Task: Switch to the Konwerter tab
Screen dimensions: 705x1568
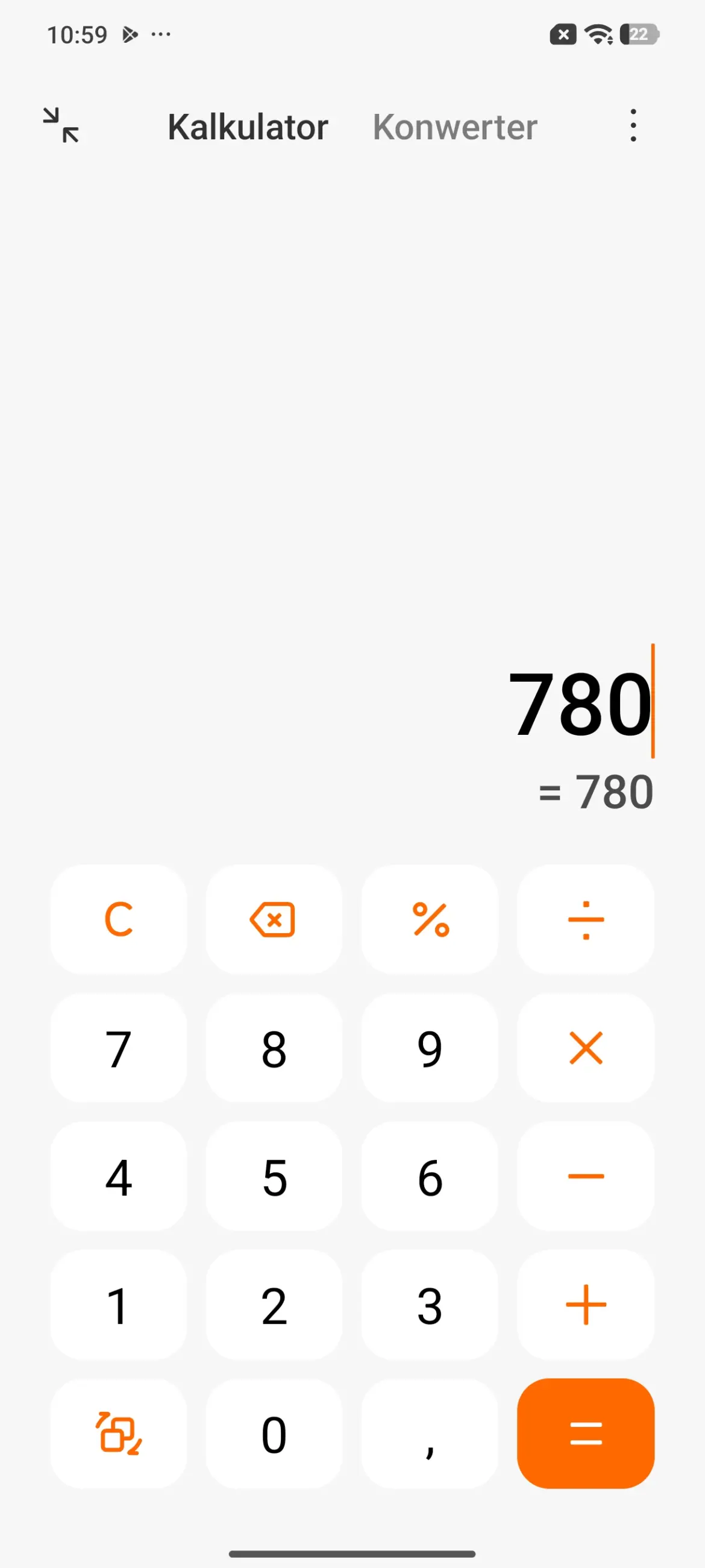Action: pyautogui.click(x=454, y=127)
